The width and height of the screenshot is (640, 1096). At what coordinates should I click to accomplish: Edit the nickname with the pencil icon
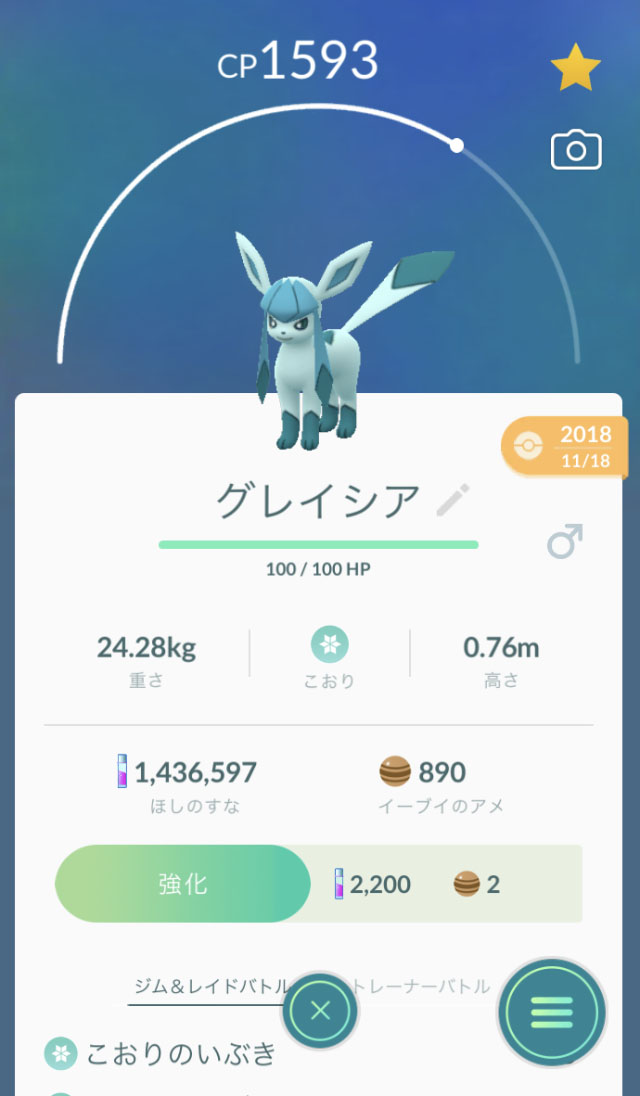[x=453, y=500]
